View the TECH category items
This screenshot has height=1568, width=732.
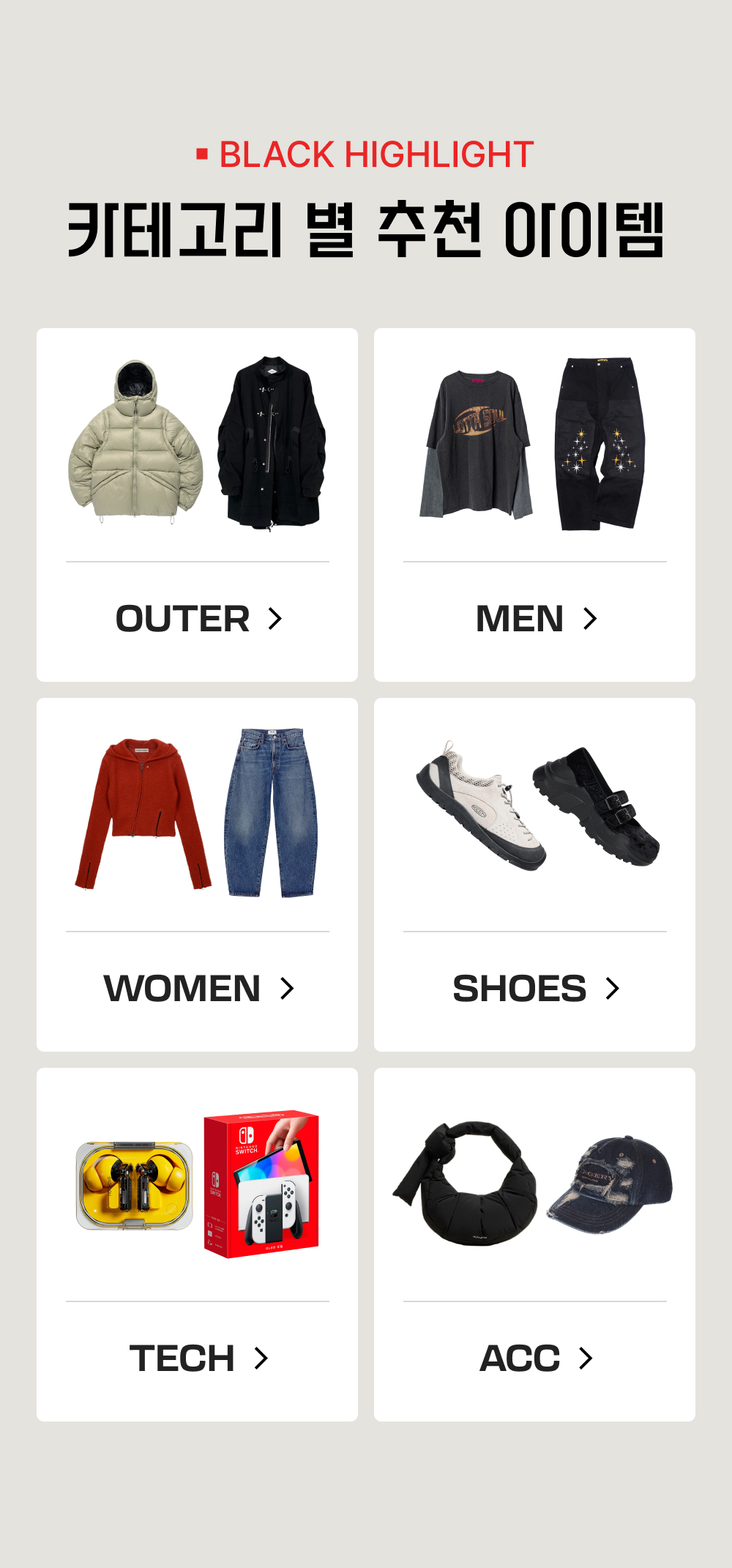(197, 1244)
